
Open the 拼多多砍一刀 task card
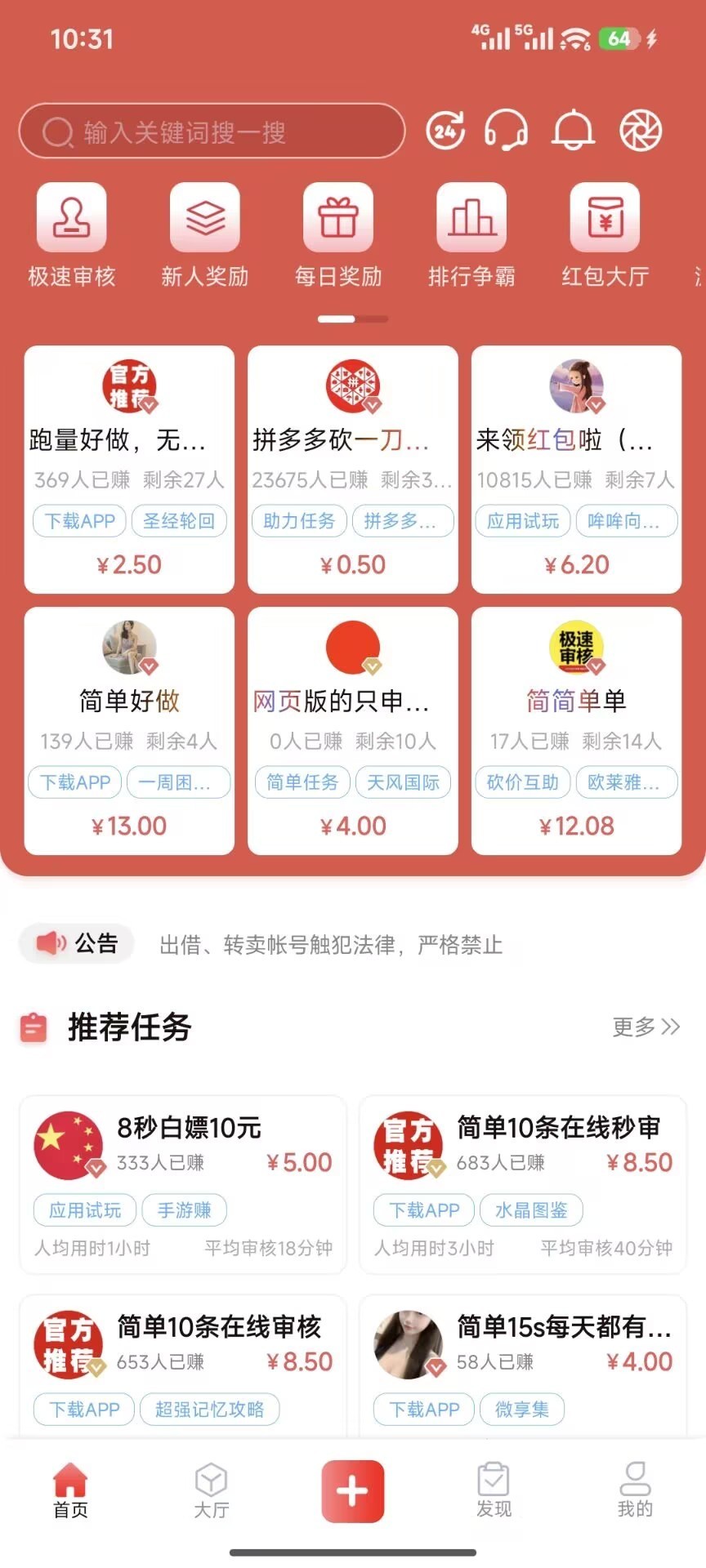pyautogui.click(x=352, y=470)
